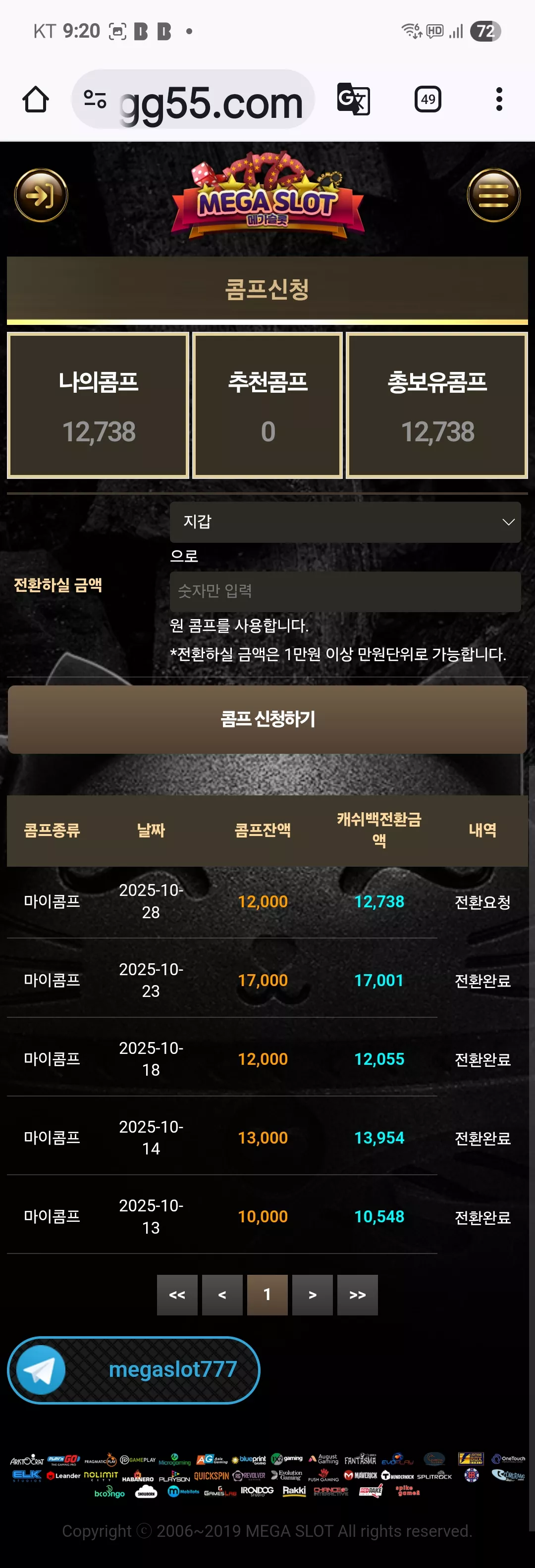The width and height of the screenshot is (535, 1568).
Task: Jump to the last page with >>
Action: 357,1295
